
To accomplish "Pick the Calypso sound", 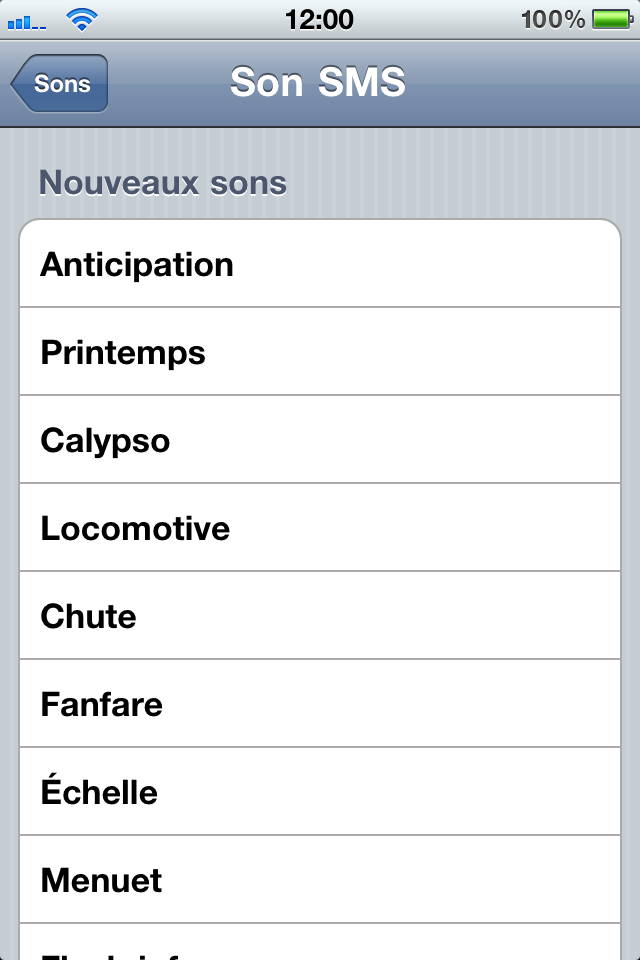I will pos(320,440).
